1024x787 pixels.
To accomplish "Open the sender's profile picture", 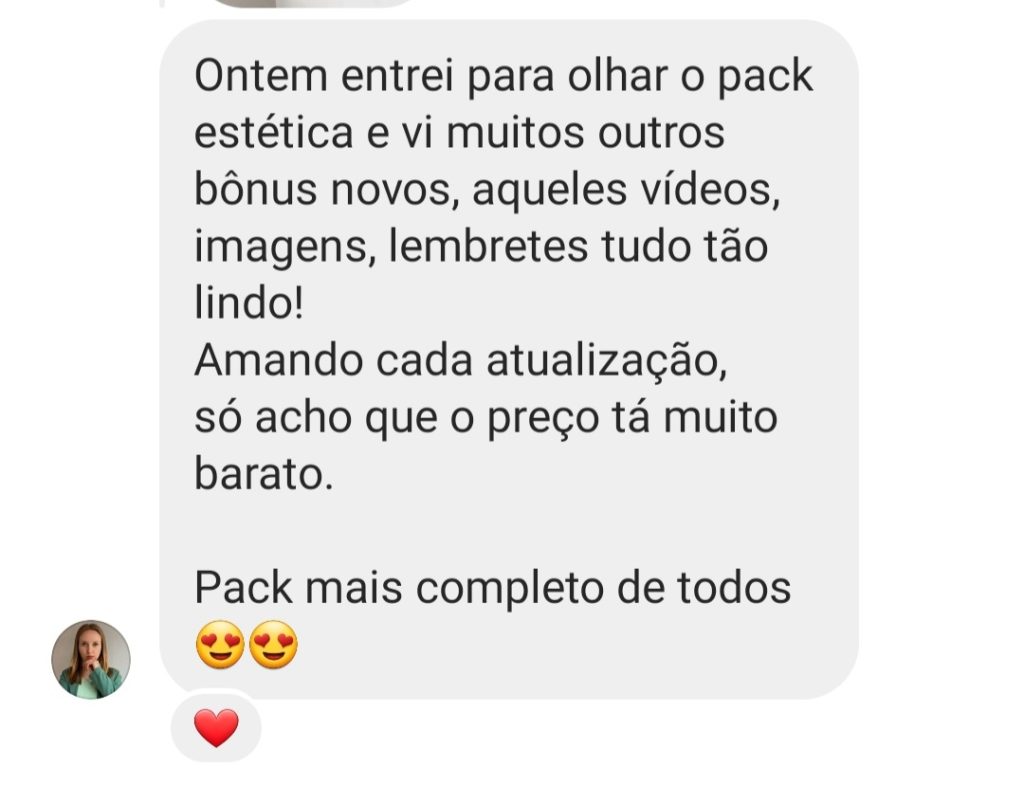I will (91, 659).
